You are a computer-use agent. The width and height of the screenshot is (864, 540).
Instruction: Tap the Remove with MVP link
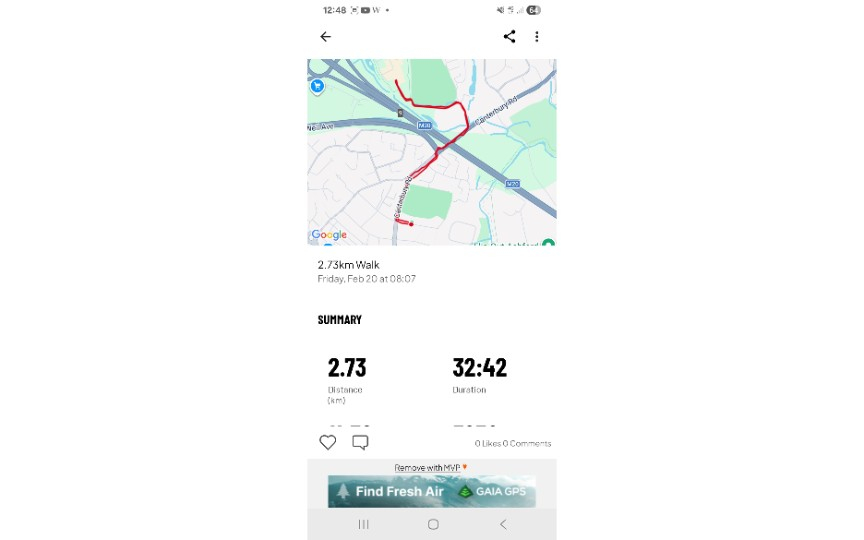point(430,467)
